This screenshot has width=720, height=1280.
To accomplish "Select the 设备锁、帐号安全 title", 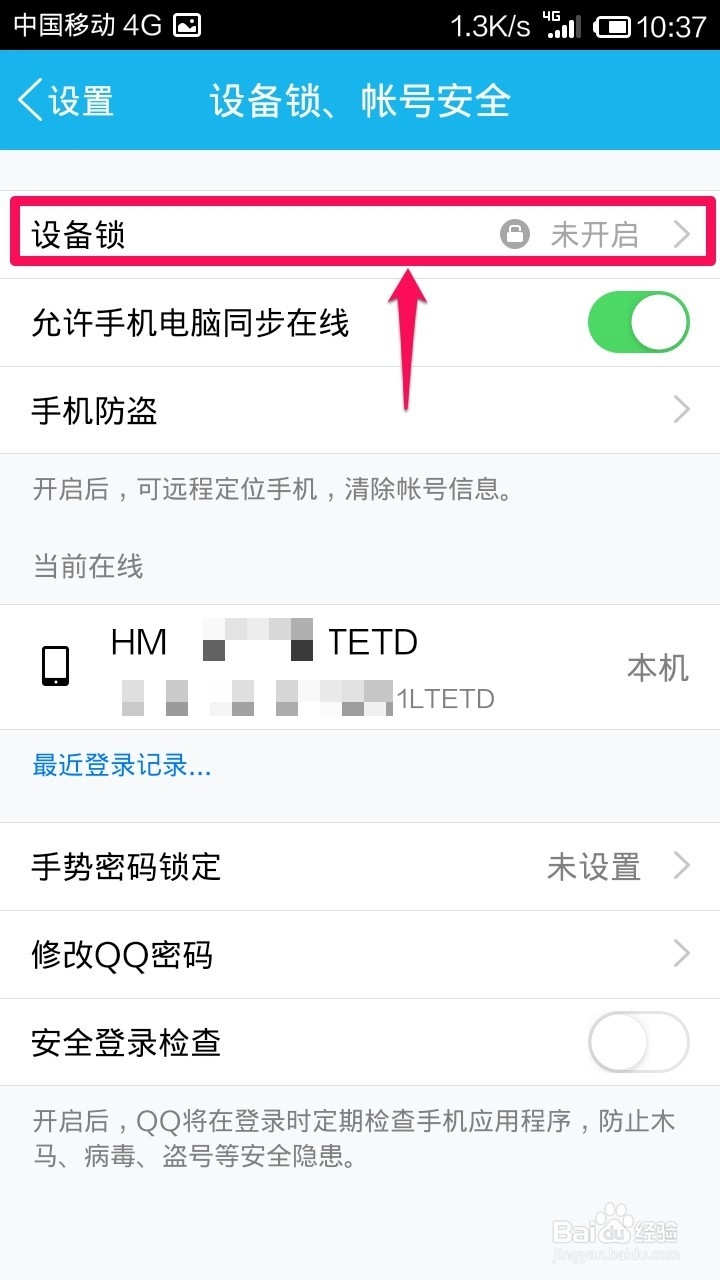I will (x=360, y=100).
